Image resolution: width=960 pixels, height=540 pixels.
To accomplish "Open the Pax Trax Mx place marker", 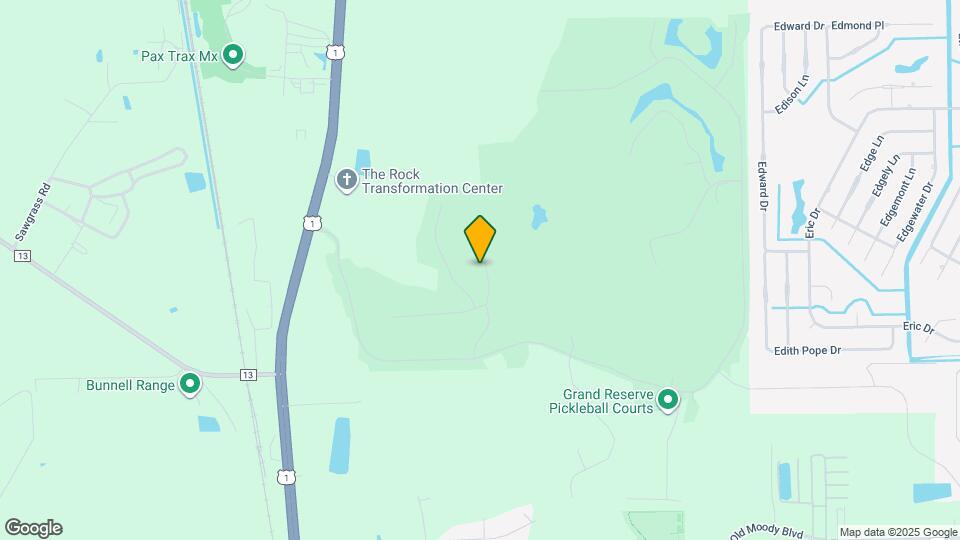I will [x=233, y=55].
